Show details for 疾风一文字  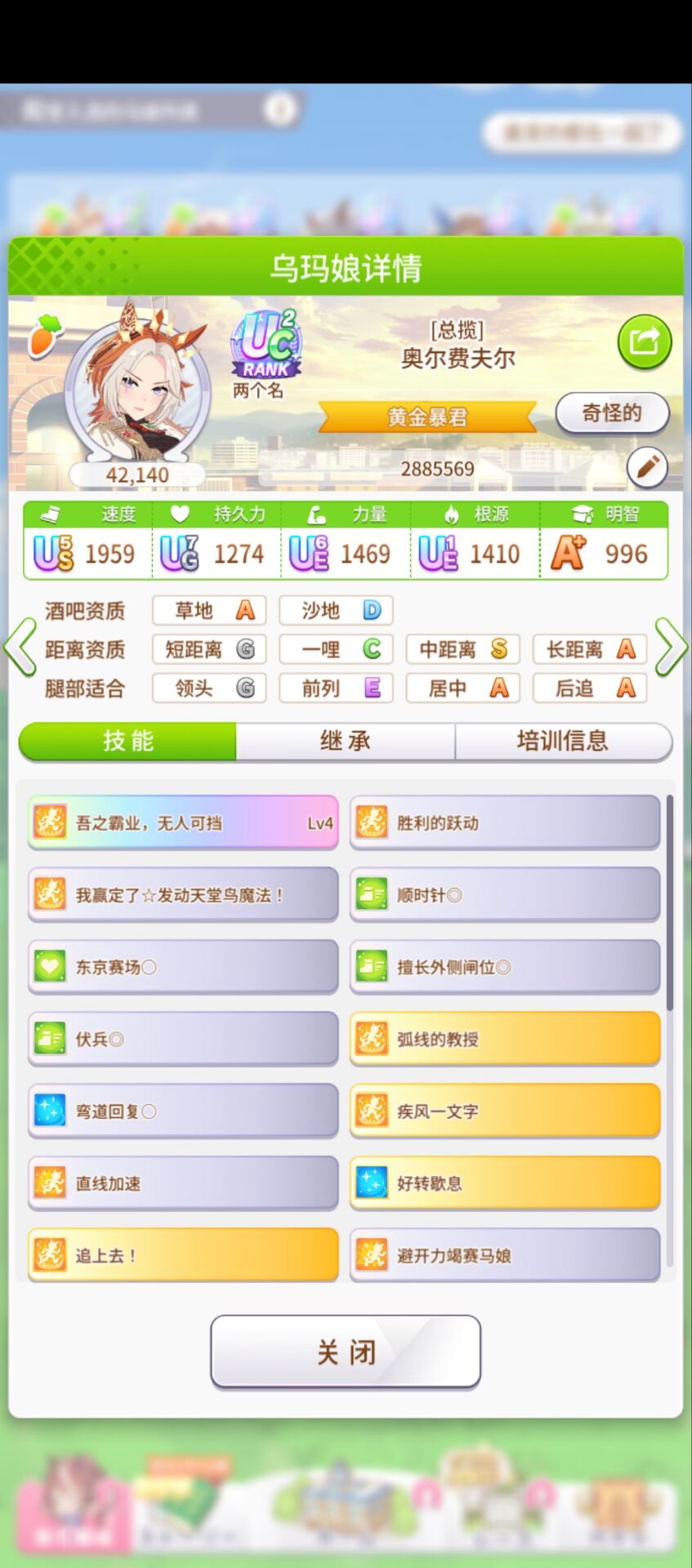click(x=504, y=1111)
